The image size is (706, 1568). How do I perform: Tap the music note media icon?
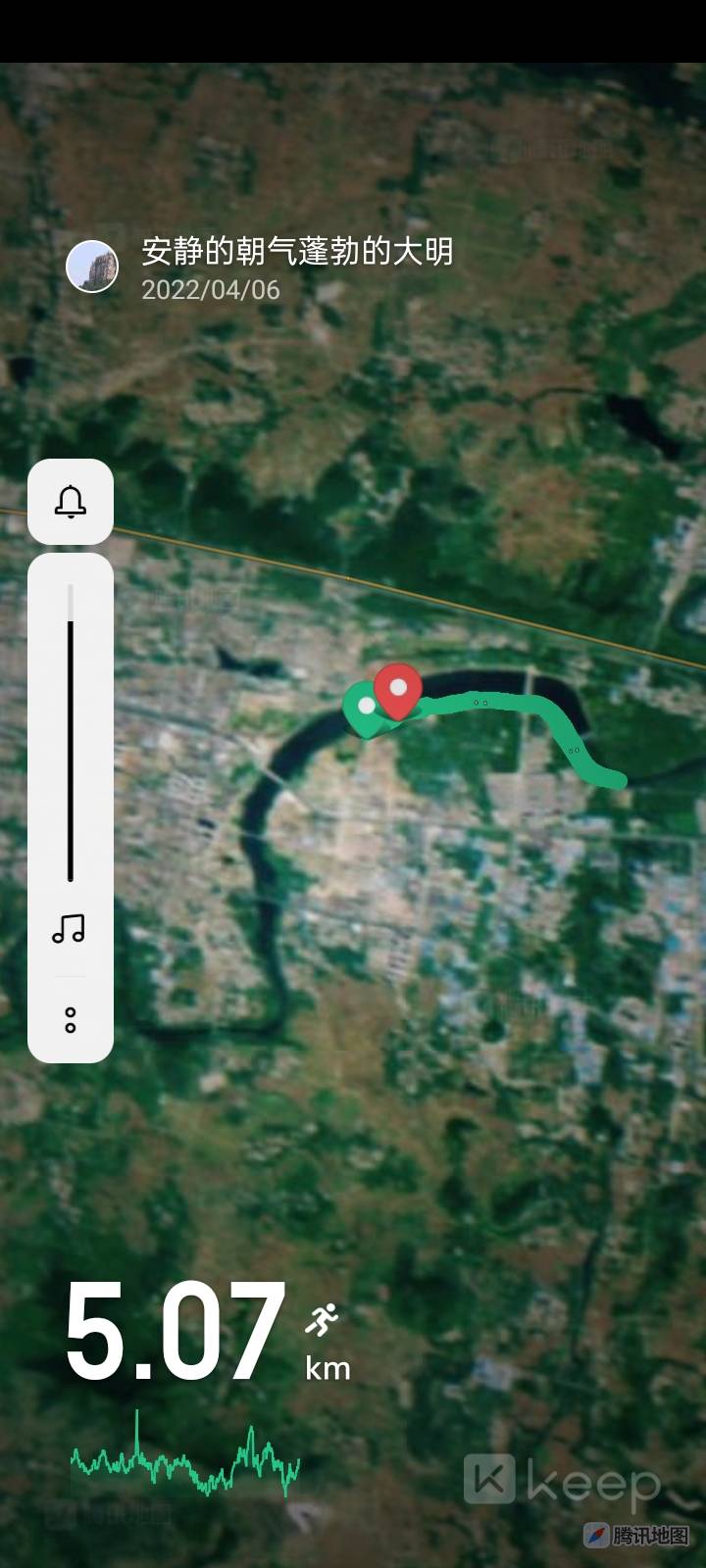[70, 928]
